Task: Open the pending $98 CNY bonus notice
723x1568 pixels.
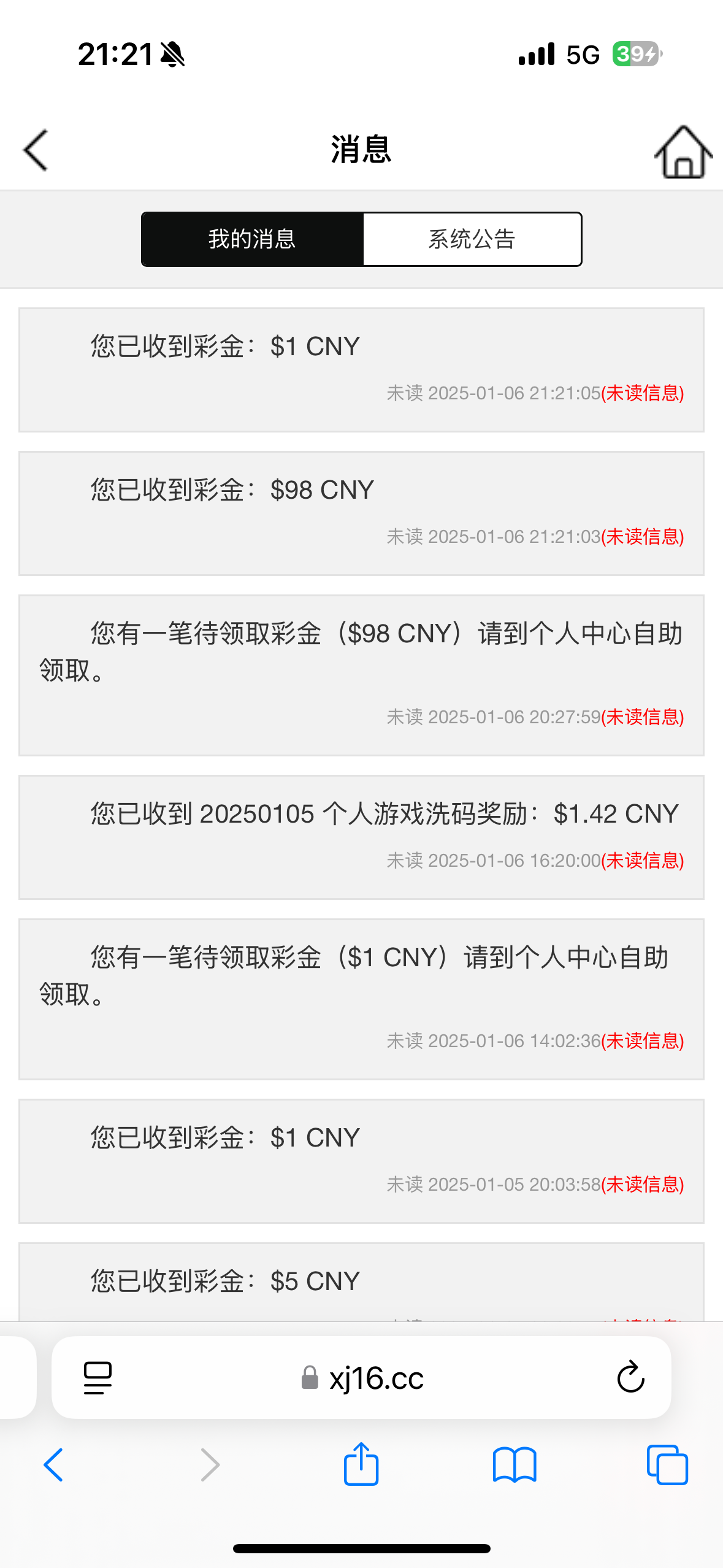Action: click(x=361, y=675)
